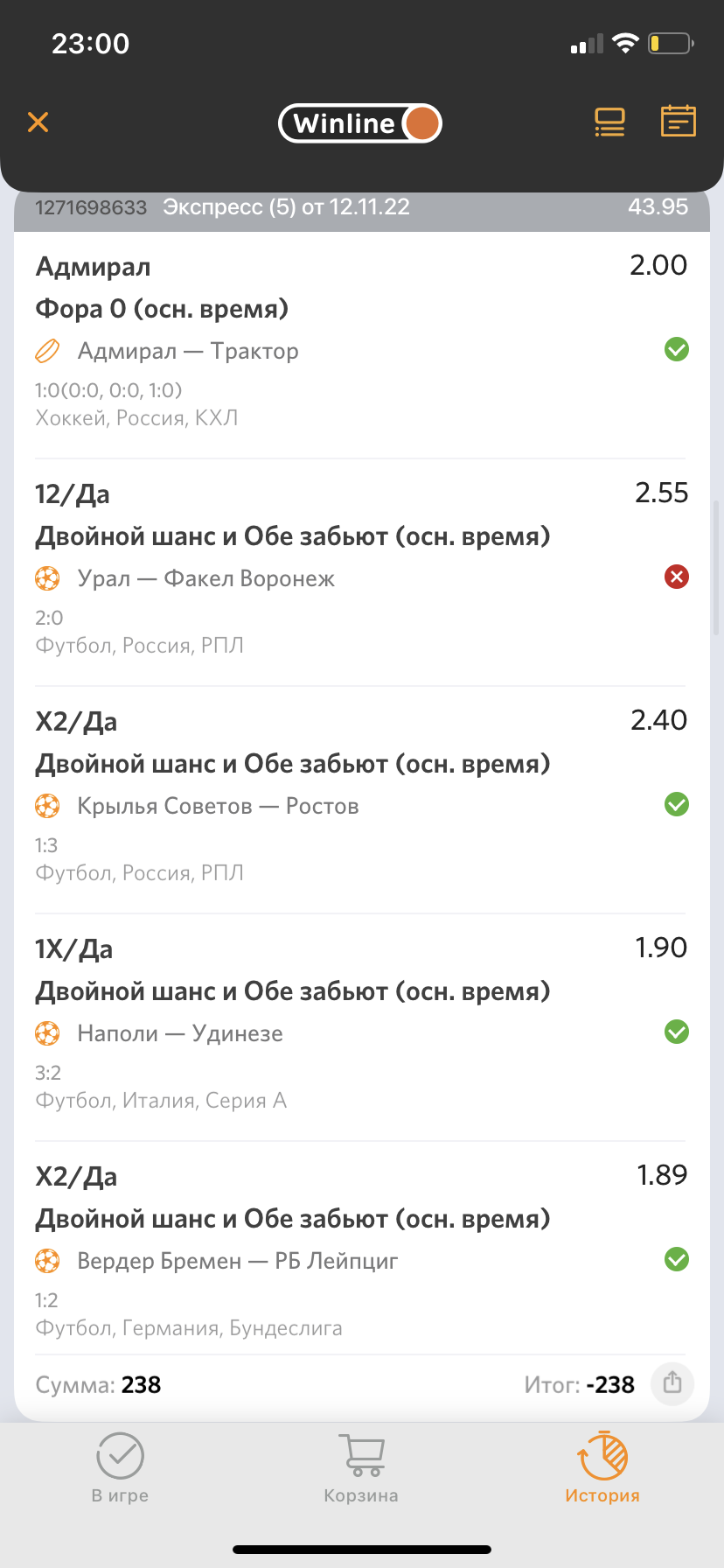This screenshot has width=724, height=1568.
Task: Switch to the В игре tab
Action: tap(120, 1469)
